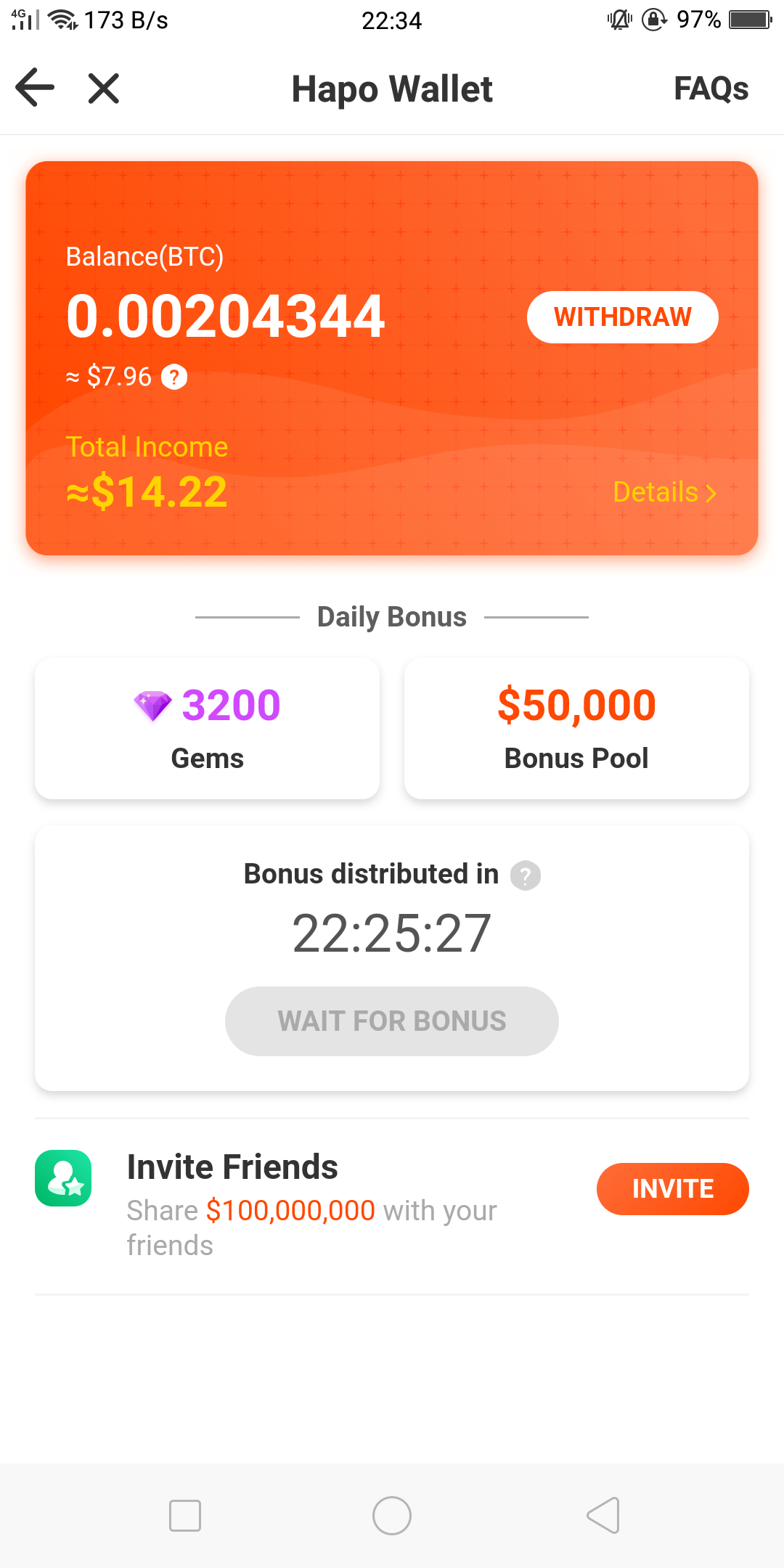Image resolution: width=784 pixels, height=1568 pixels.
Task: Tap the question mark beside Bonus distributed in
Action: tap(526, 875)
